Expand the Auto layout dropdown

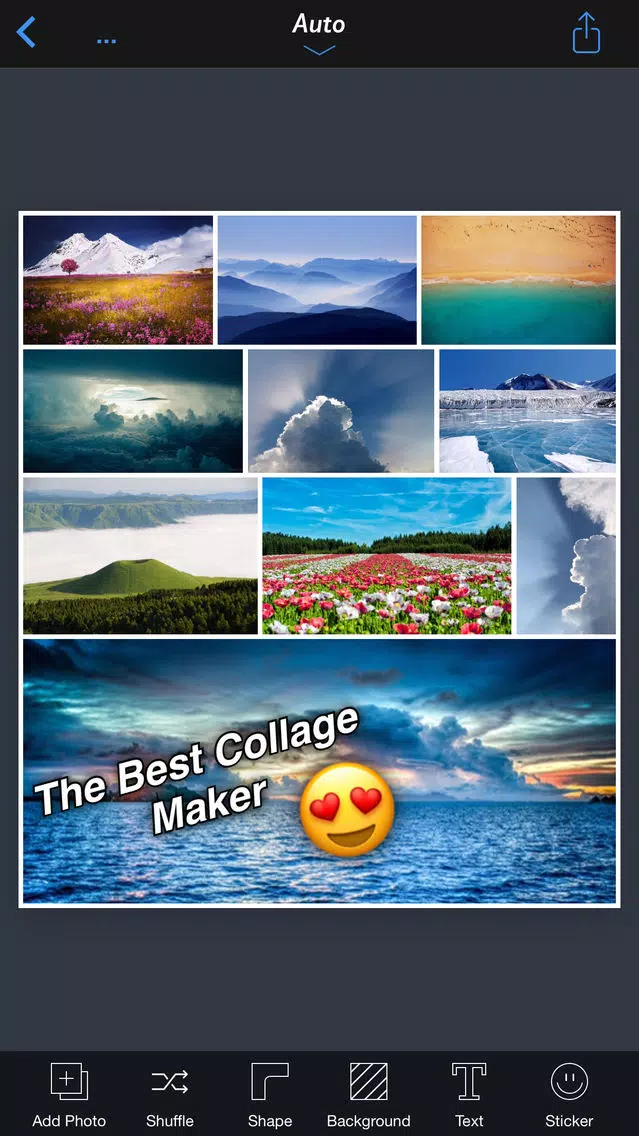[319, 33]
